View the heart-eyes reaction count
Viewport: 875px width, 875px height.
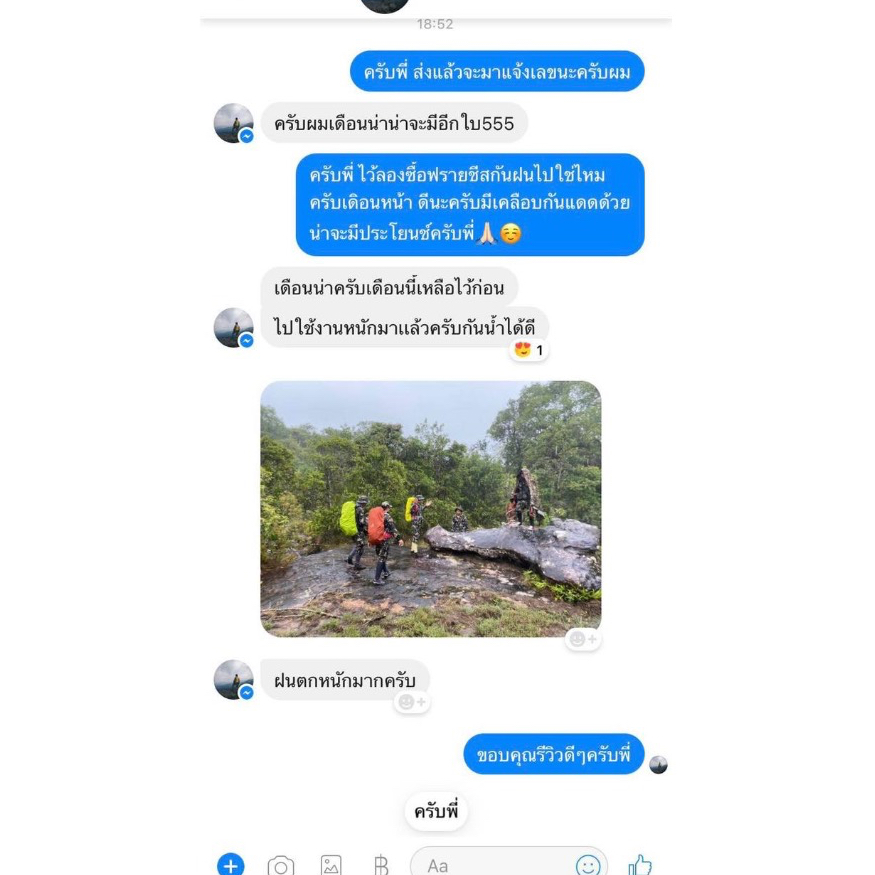click(x=529, y=350)
